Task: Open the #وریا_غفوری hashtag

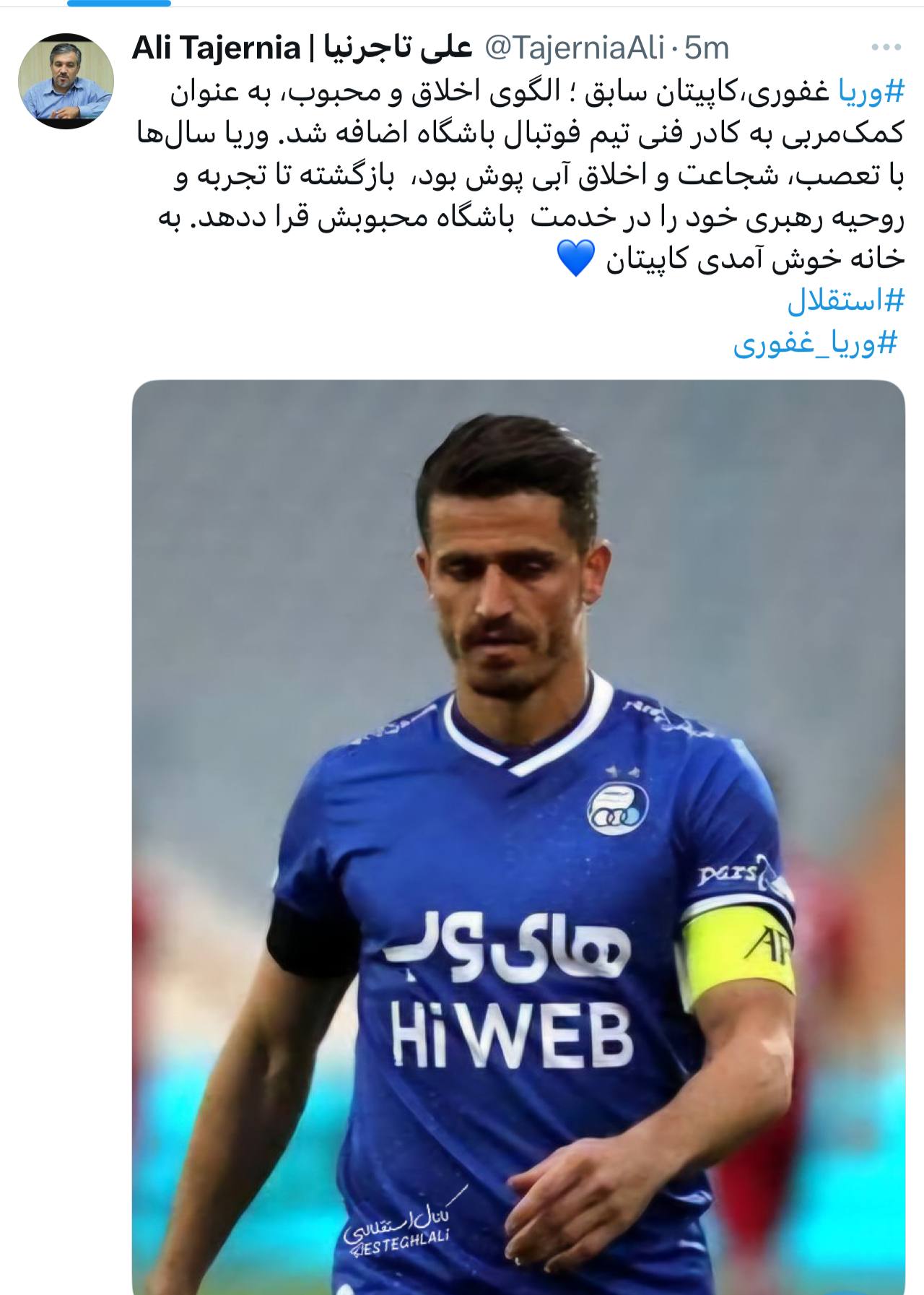Action: [x=816, y=344]
